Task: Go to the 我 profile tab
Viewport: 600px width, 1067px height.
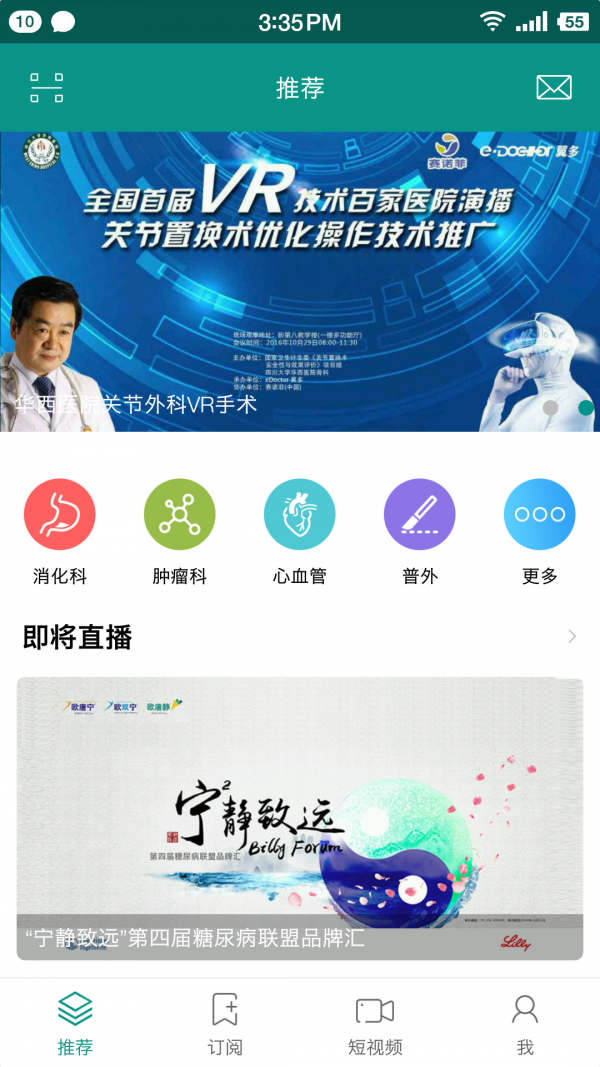Action: (525, 1023)
